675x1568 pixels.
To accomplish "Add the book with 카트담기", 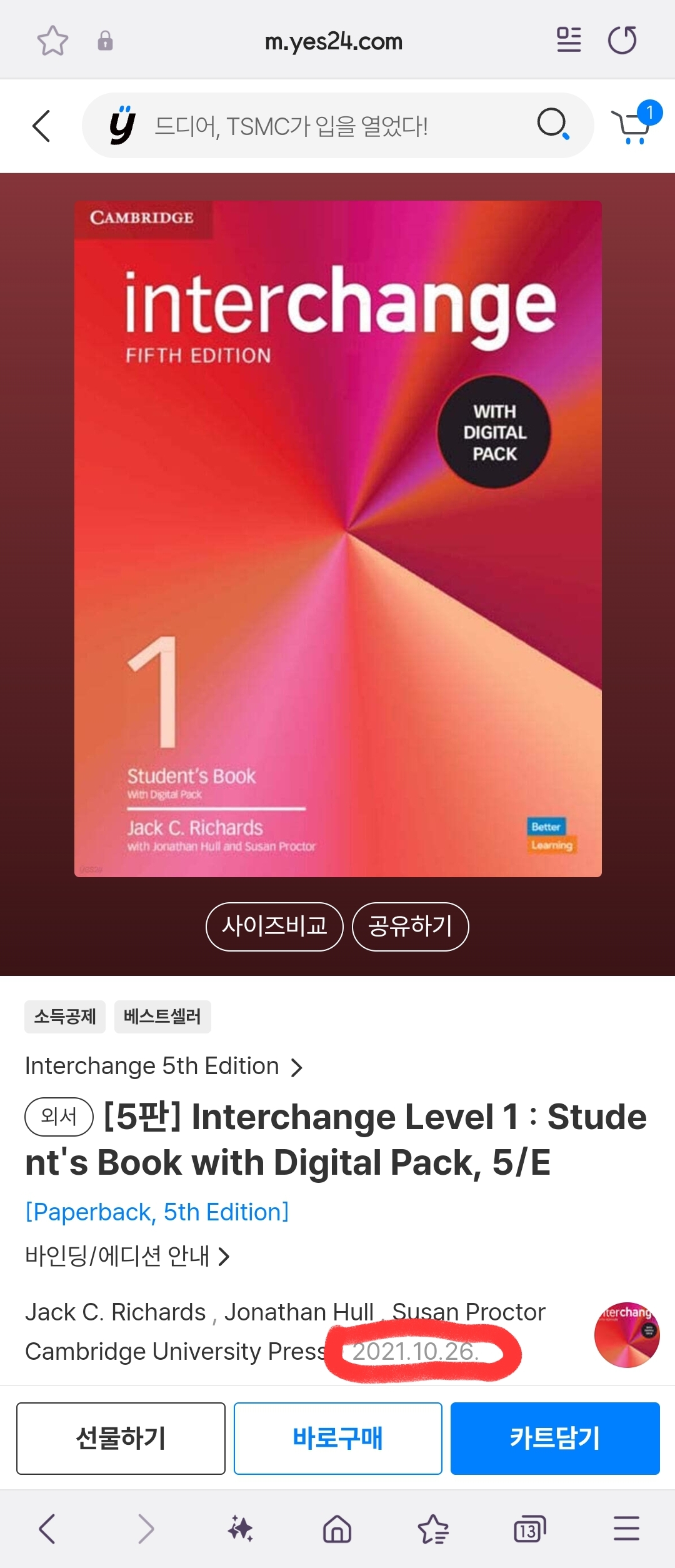I will click(555, 1438).
